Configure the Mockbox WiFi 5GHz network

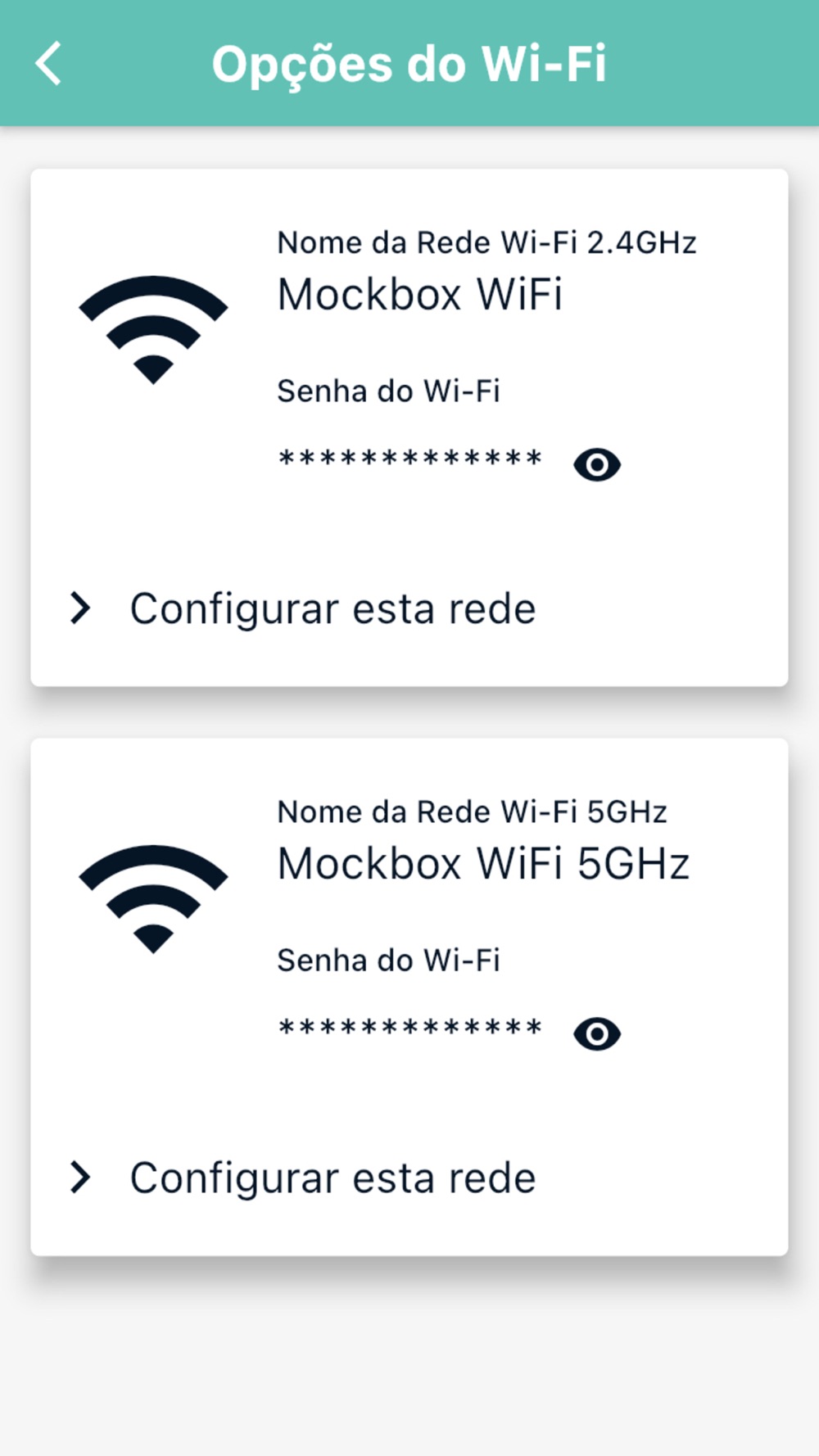click(x=304, y=1178)
